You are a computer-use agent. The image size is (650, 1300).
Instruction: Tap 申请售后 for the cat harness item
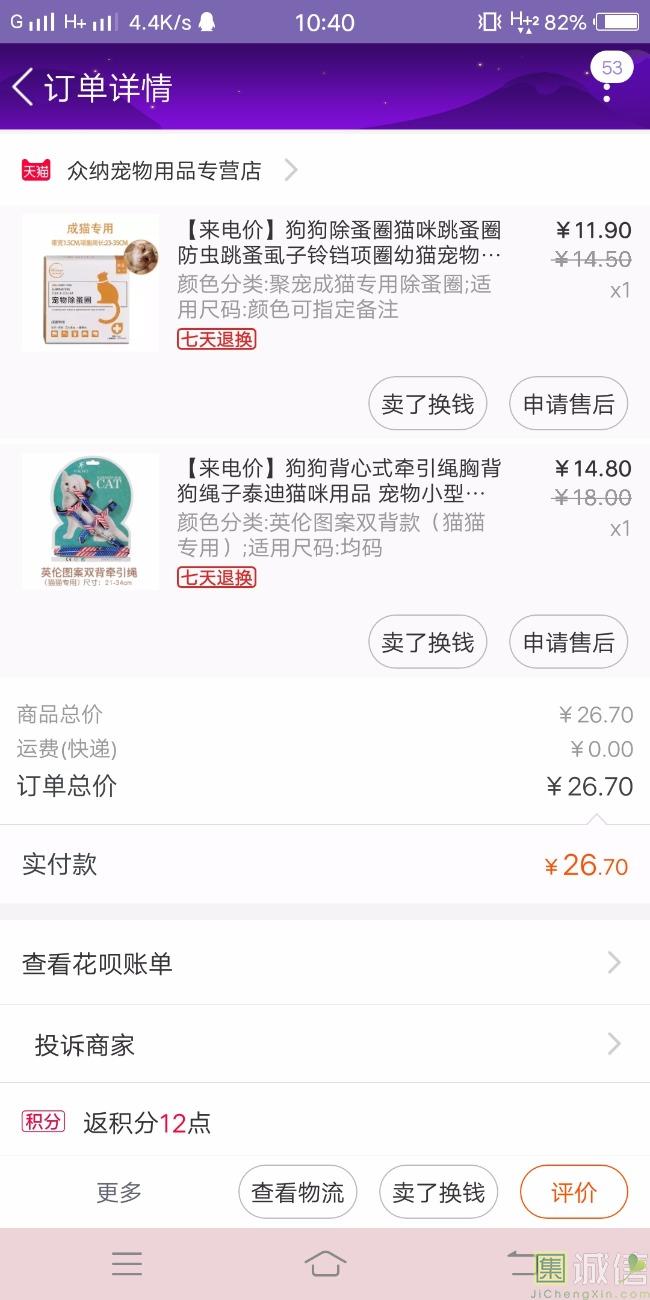(x=568, y=643)
